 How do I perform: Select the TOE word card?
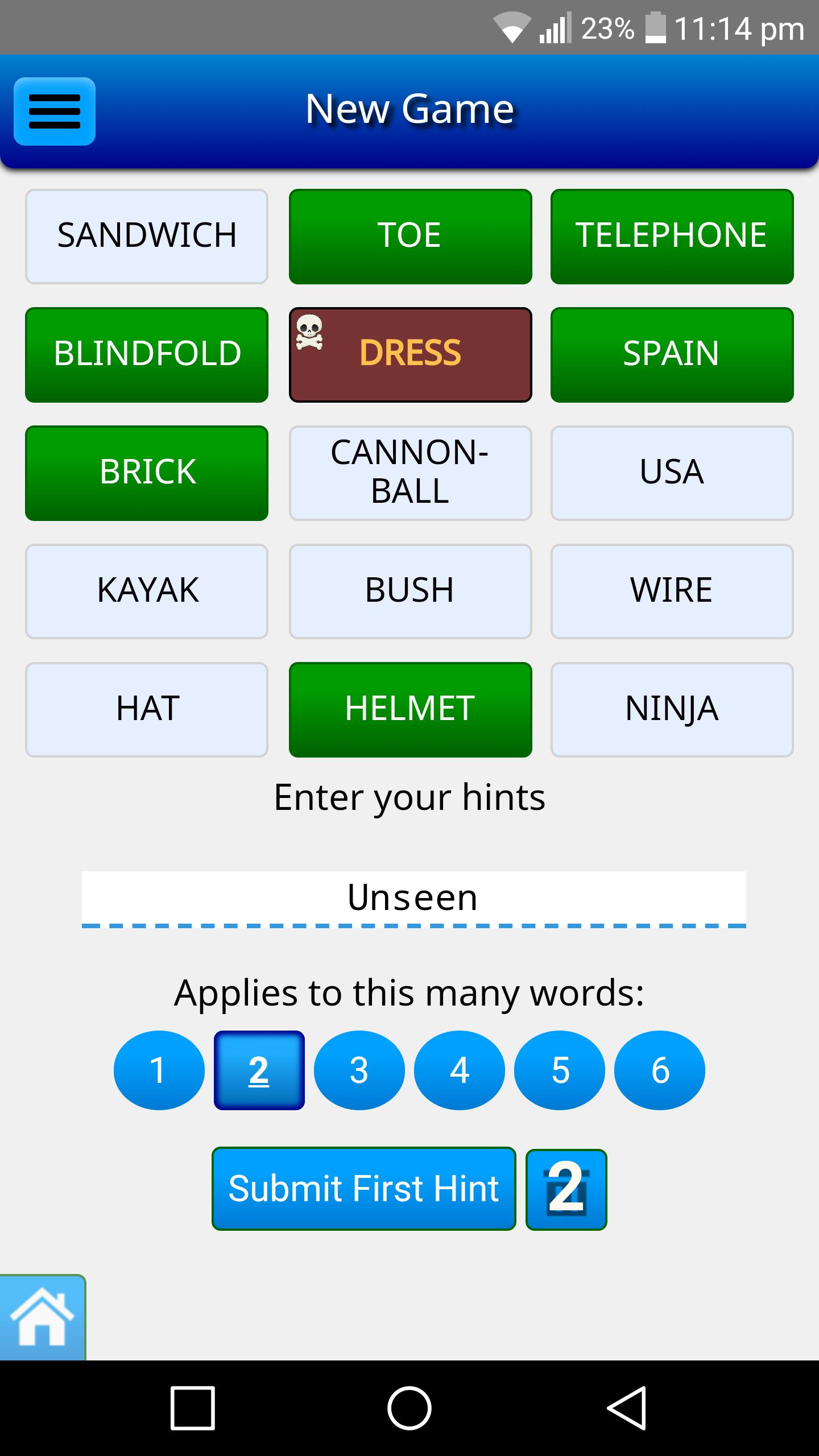point(410,236)
